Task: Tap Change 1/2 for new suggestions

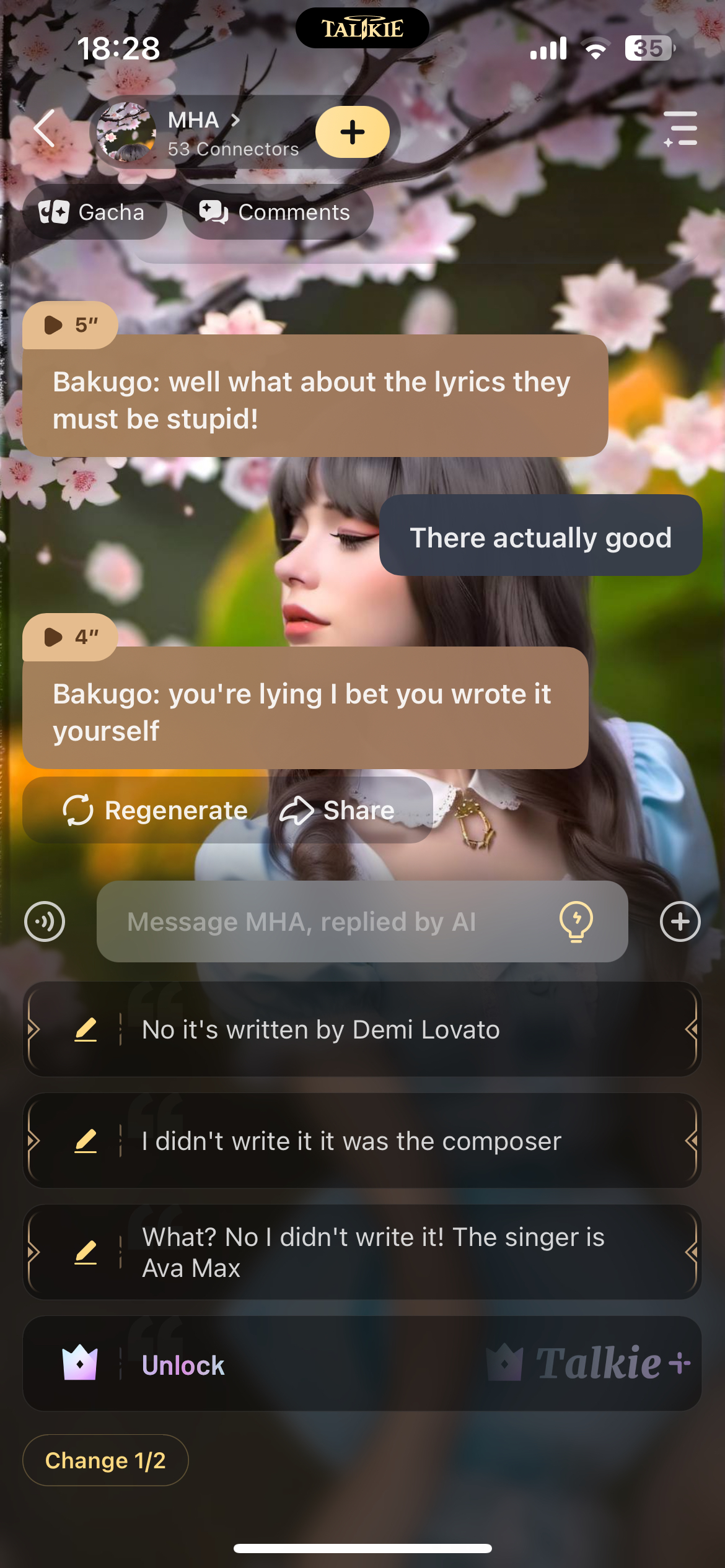Action: coord(105,1460)
